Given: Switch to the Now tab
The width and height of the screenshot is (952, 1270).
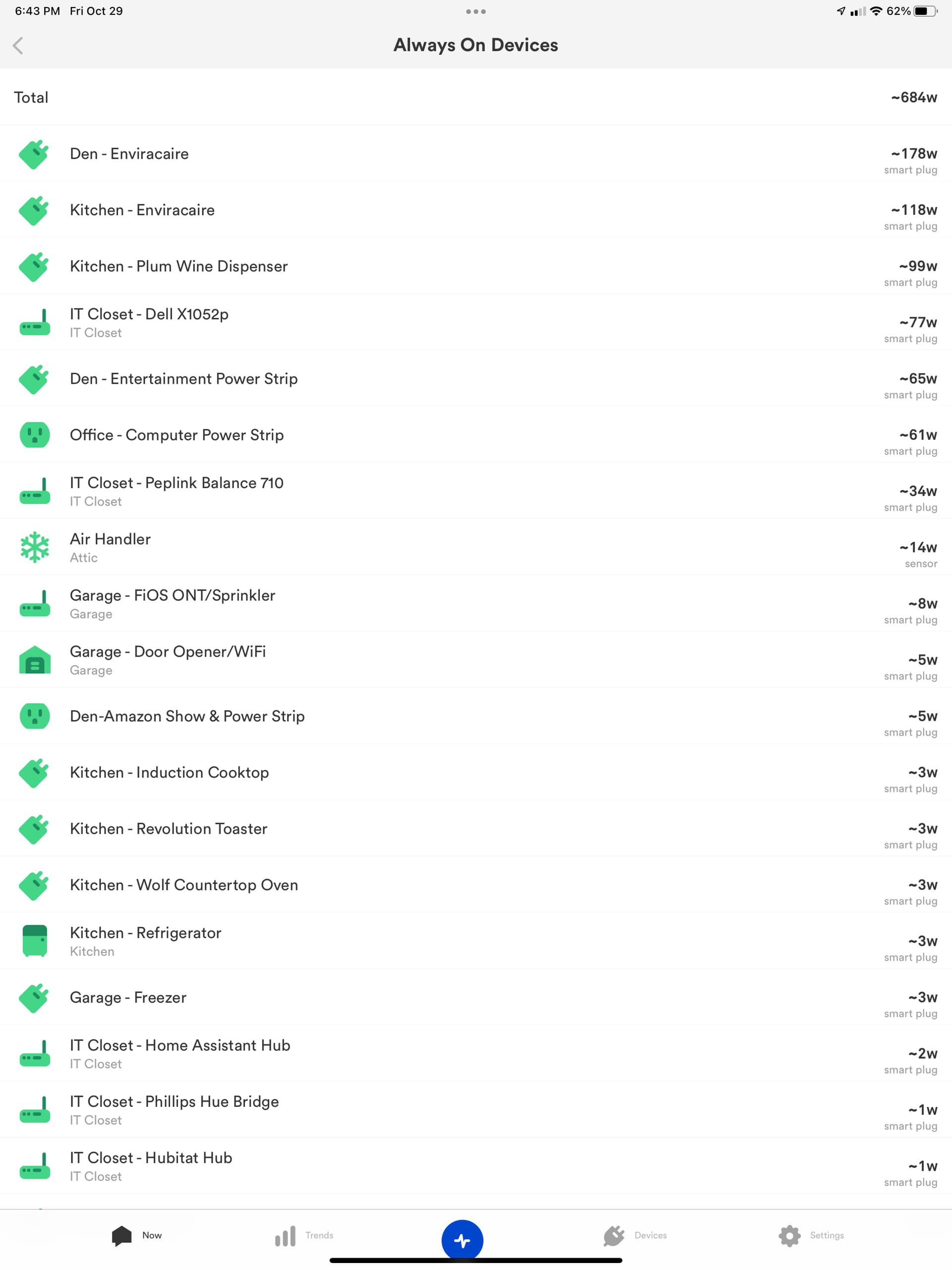Looking at the screenshot, I should [x=137, y=1235].
